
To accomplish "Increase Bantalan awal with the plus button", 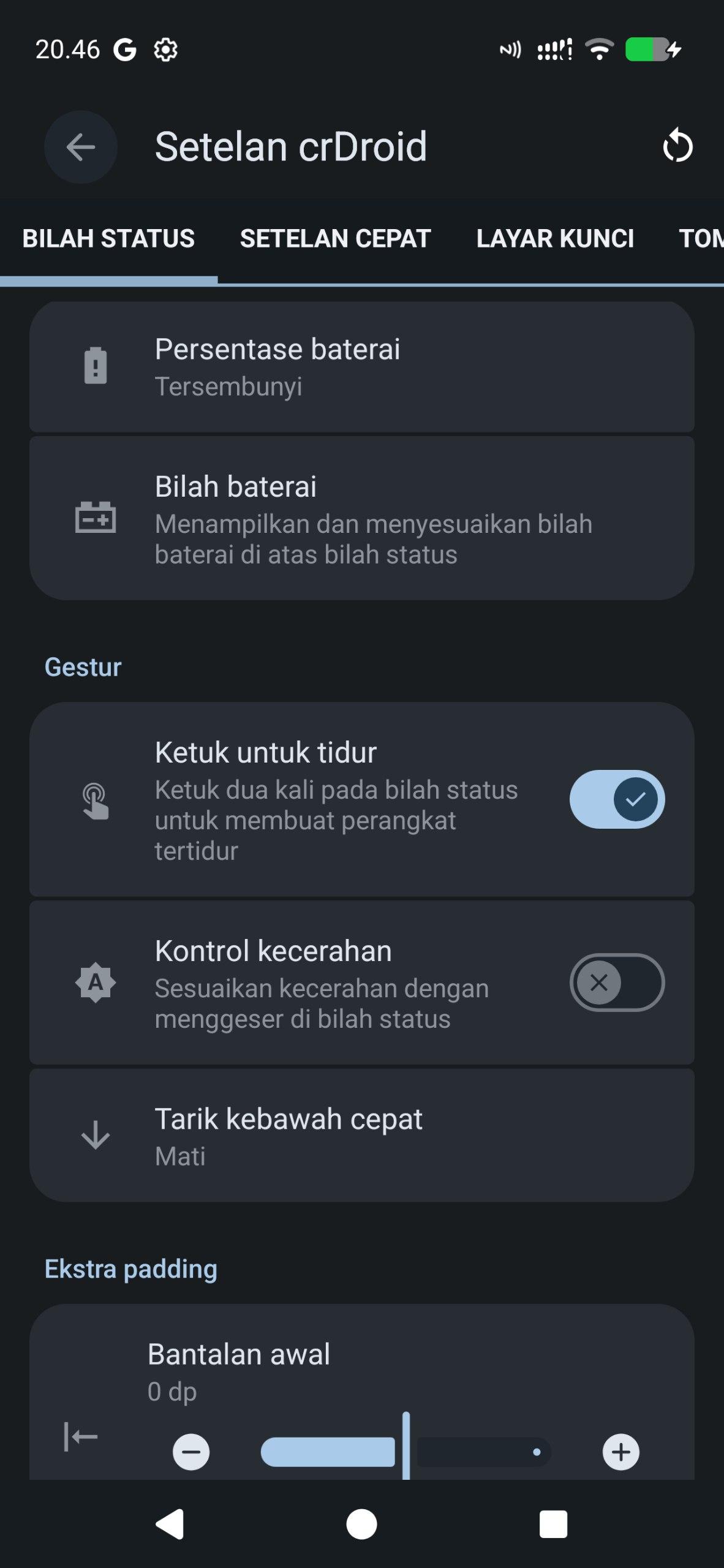I will click(x=621, y=1452).
